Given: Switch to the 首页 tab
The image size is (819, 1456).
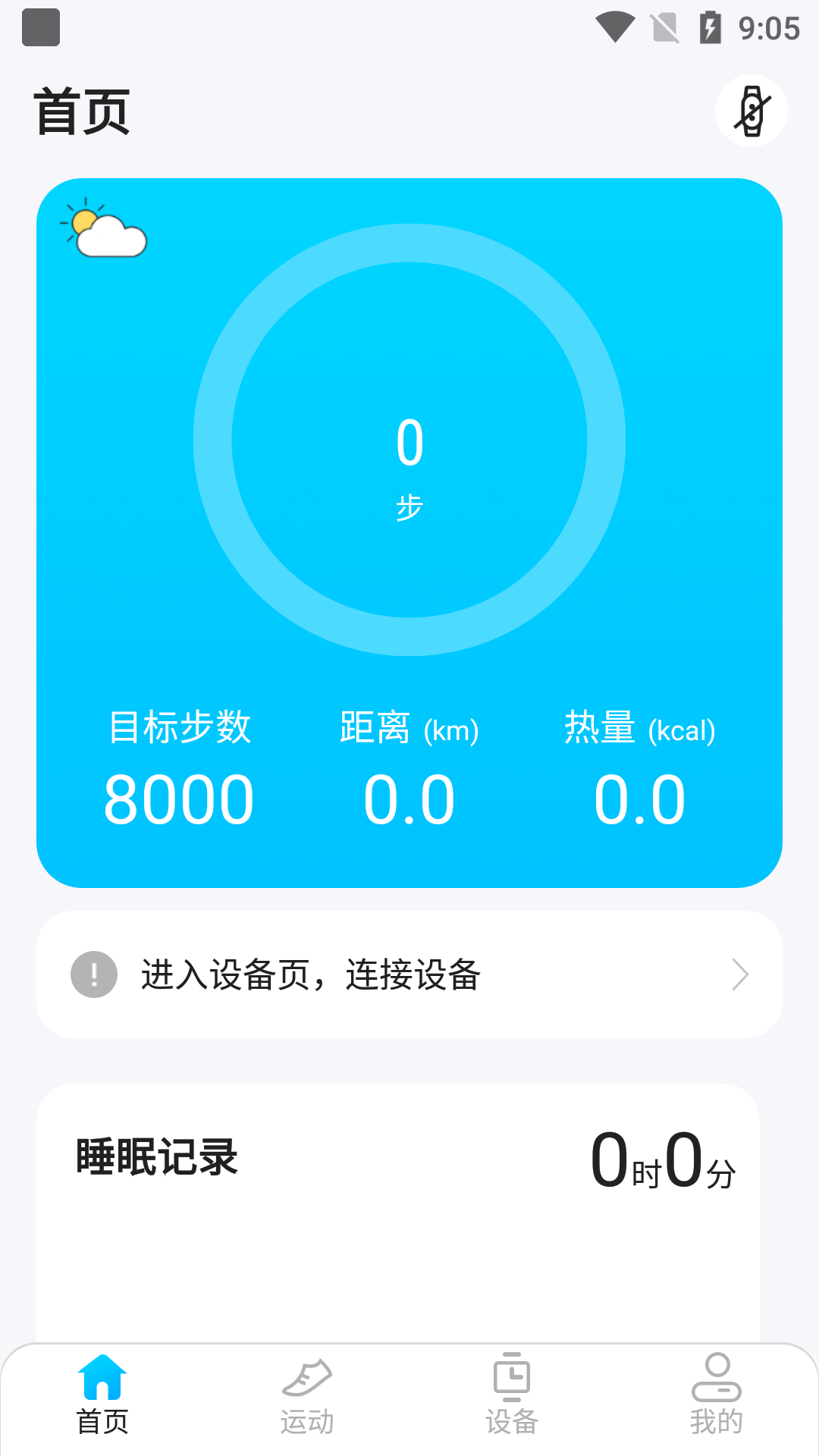Looking at the screenshot, I should [x=102, y=1395].
